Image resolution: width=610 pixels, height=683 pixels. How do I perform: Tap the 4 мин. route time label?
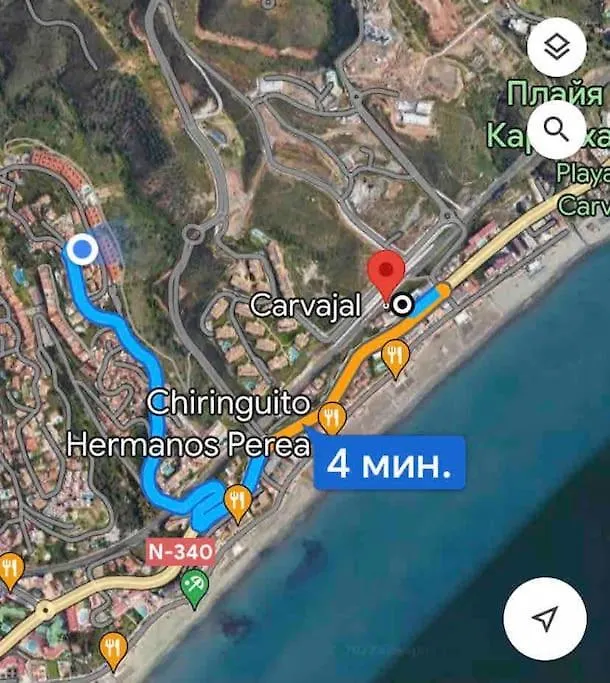point(389,464)
